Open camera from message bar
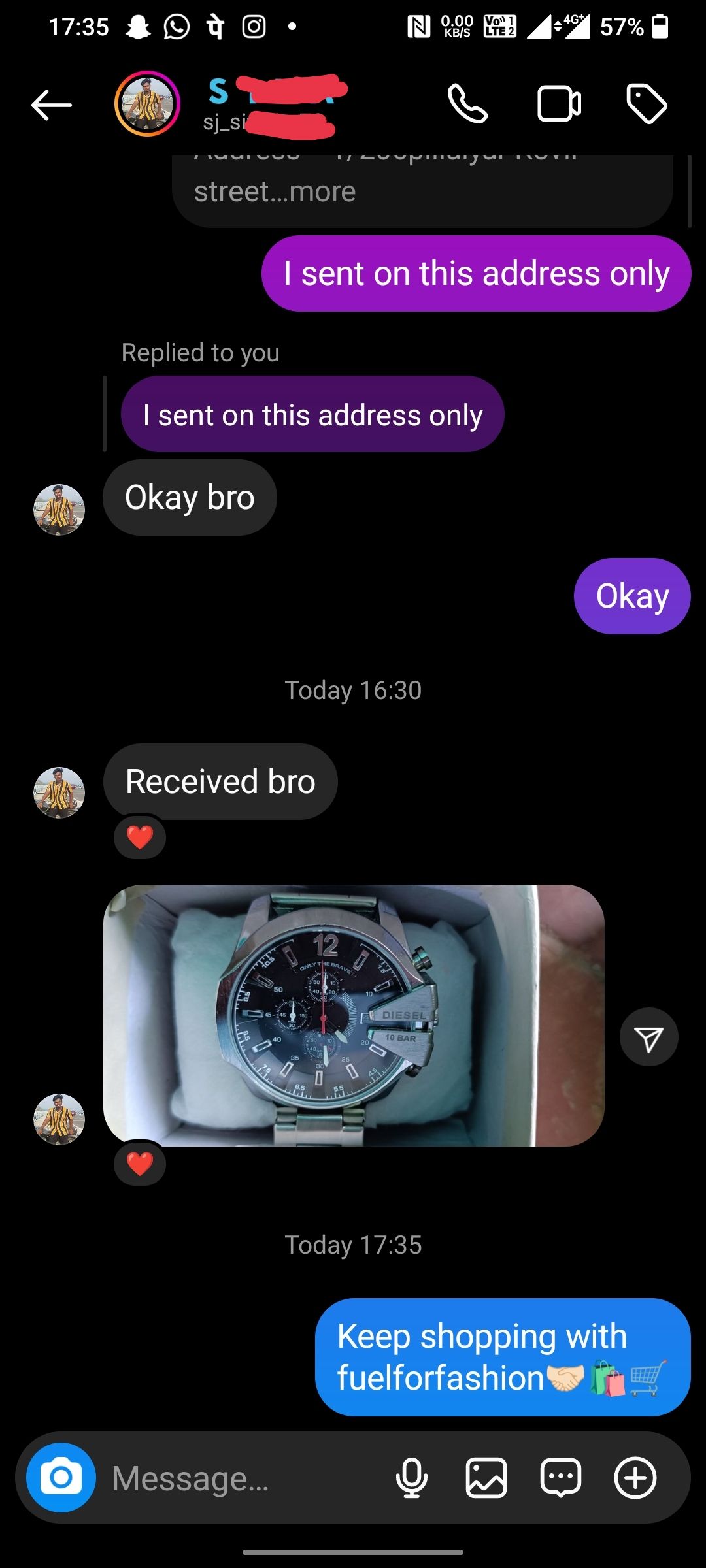The width and height of the screenshot is (706, 1568). pos(61,1477)
